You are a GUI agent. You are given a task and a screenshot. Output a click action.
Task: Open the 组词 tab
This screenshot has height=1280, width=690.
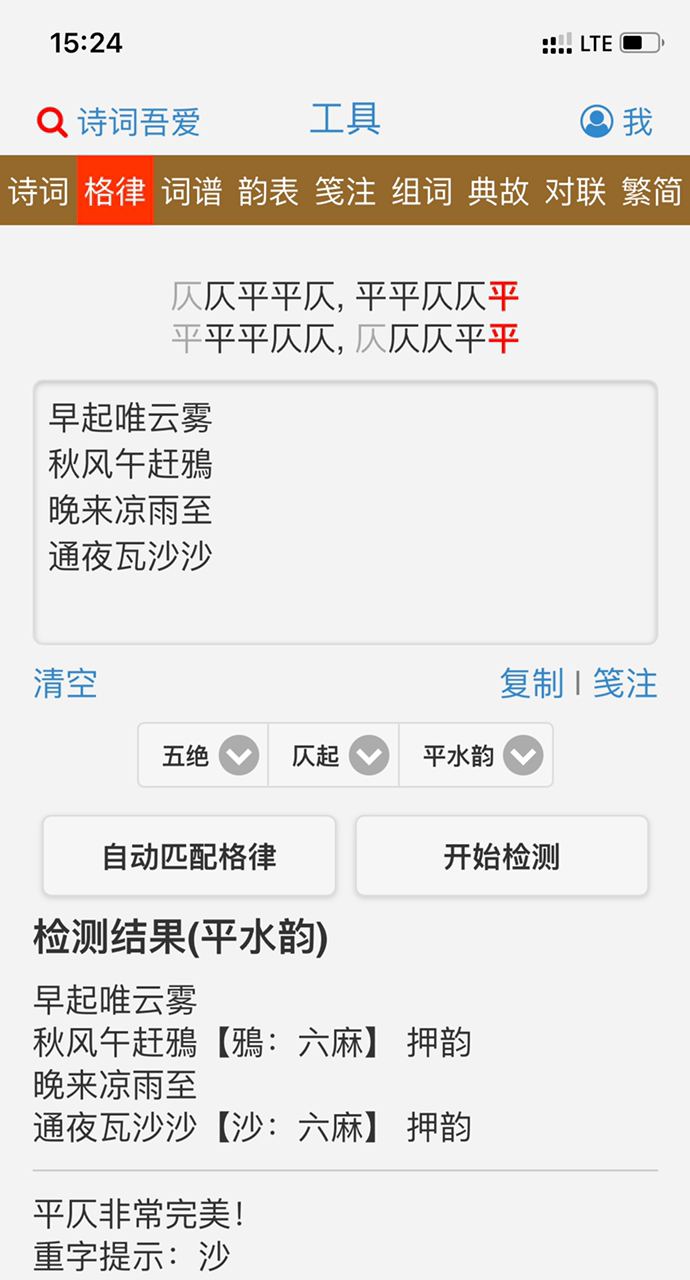pyautogui.click(x=422, y=191)
